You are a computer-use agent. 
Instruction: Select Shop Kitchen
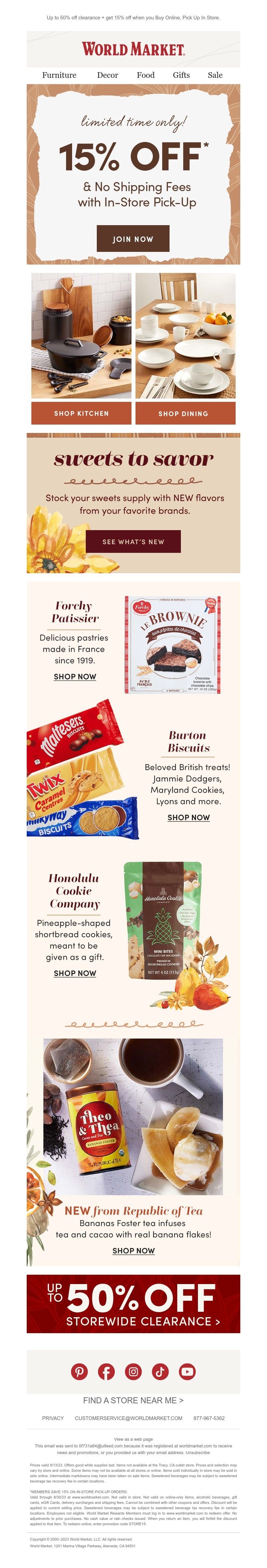(x=81, y=413)
